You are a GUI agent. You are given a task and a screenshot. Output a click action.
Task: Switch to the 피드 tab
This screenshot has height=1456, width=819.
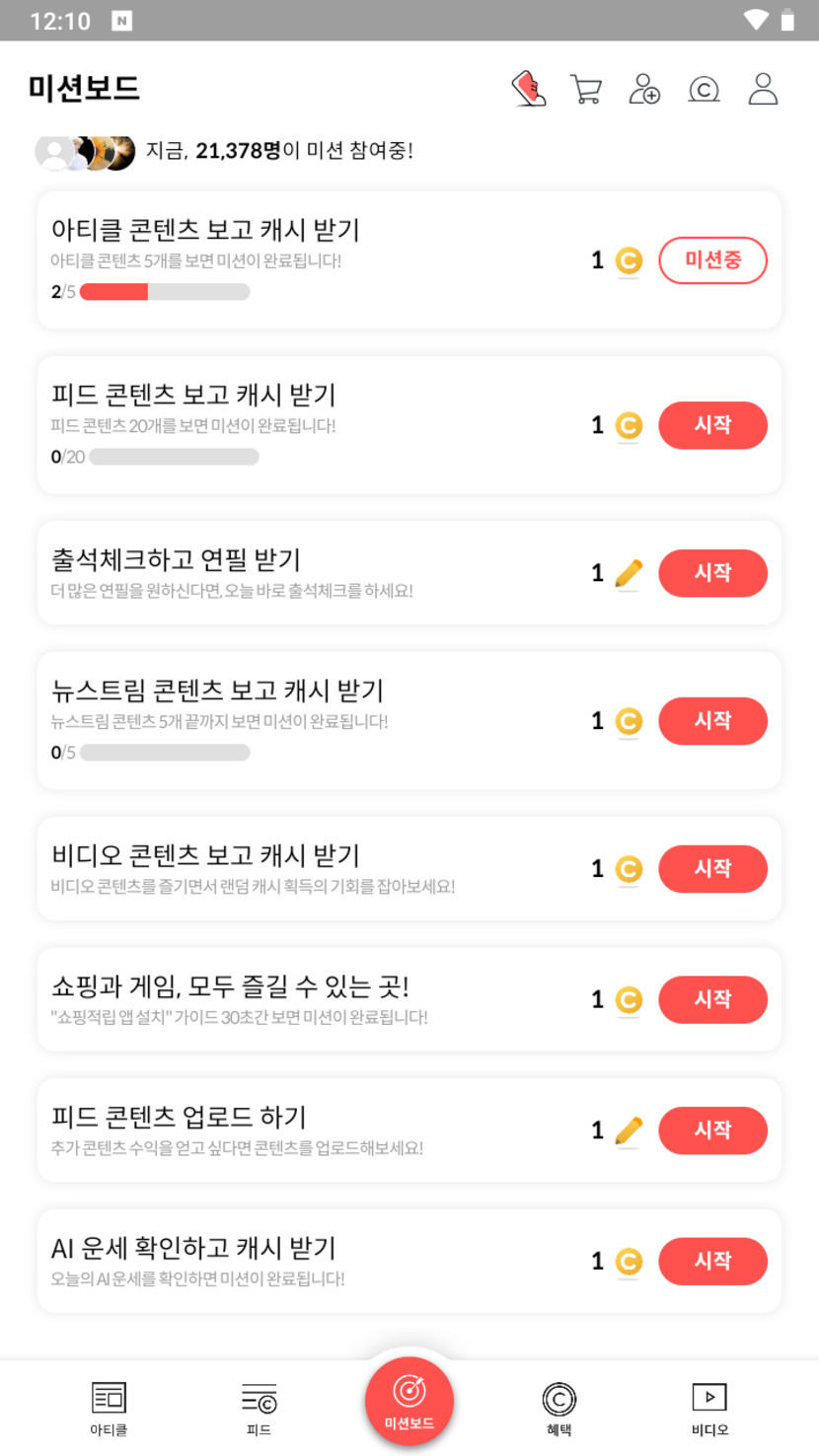tap(260, 1408)
